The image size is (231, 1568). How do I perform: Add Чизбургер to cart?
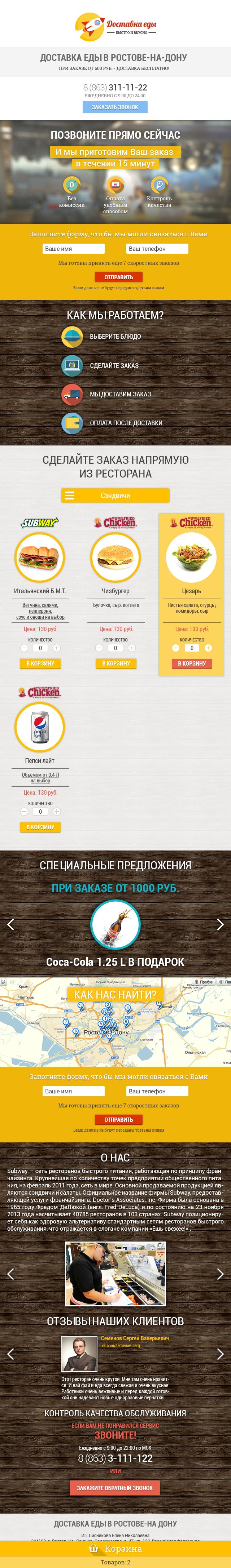click(116, 663)
